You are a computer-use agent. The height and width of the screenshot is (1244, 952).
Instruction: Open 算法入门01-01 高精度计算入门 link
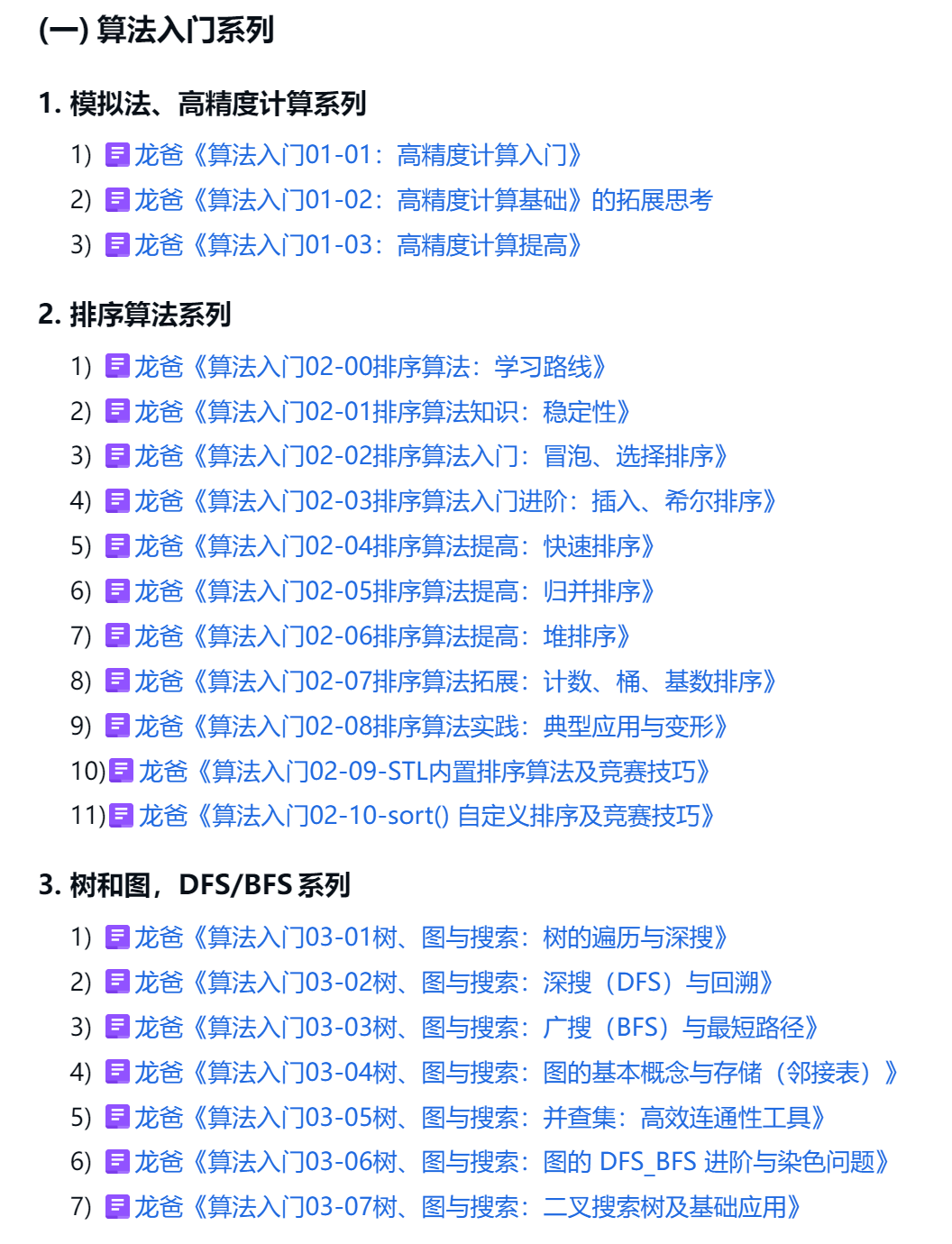click(358, 155)
